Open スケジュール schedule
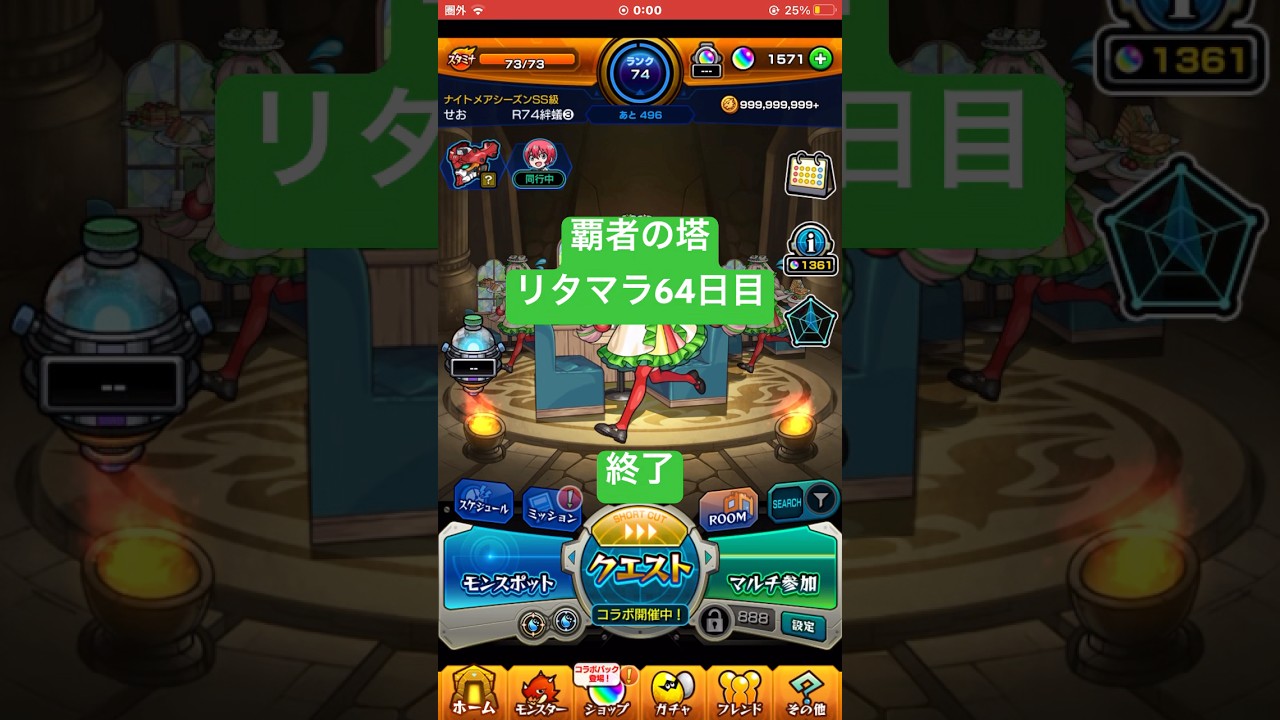 click(x=484, y=502)
